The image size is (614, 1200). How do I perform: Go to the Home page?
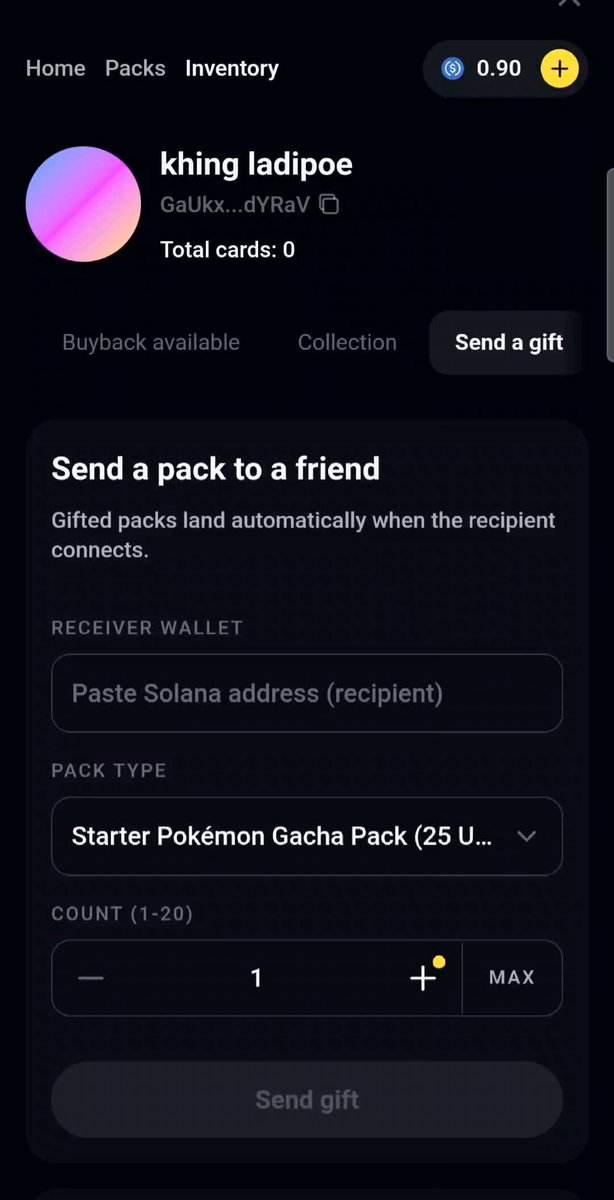(55, 68)
